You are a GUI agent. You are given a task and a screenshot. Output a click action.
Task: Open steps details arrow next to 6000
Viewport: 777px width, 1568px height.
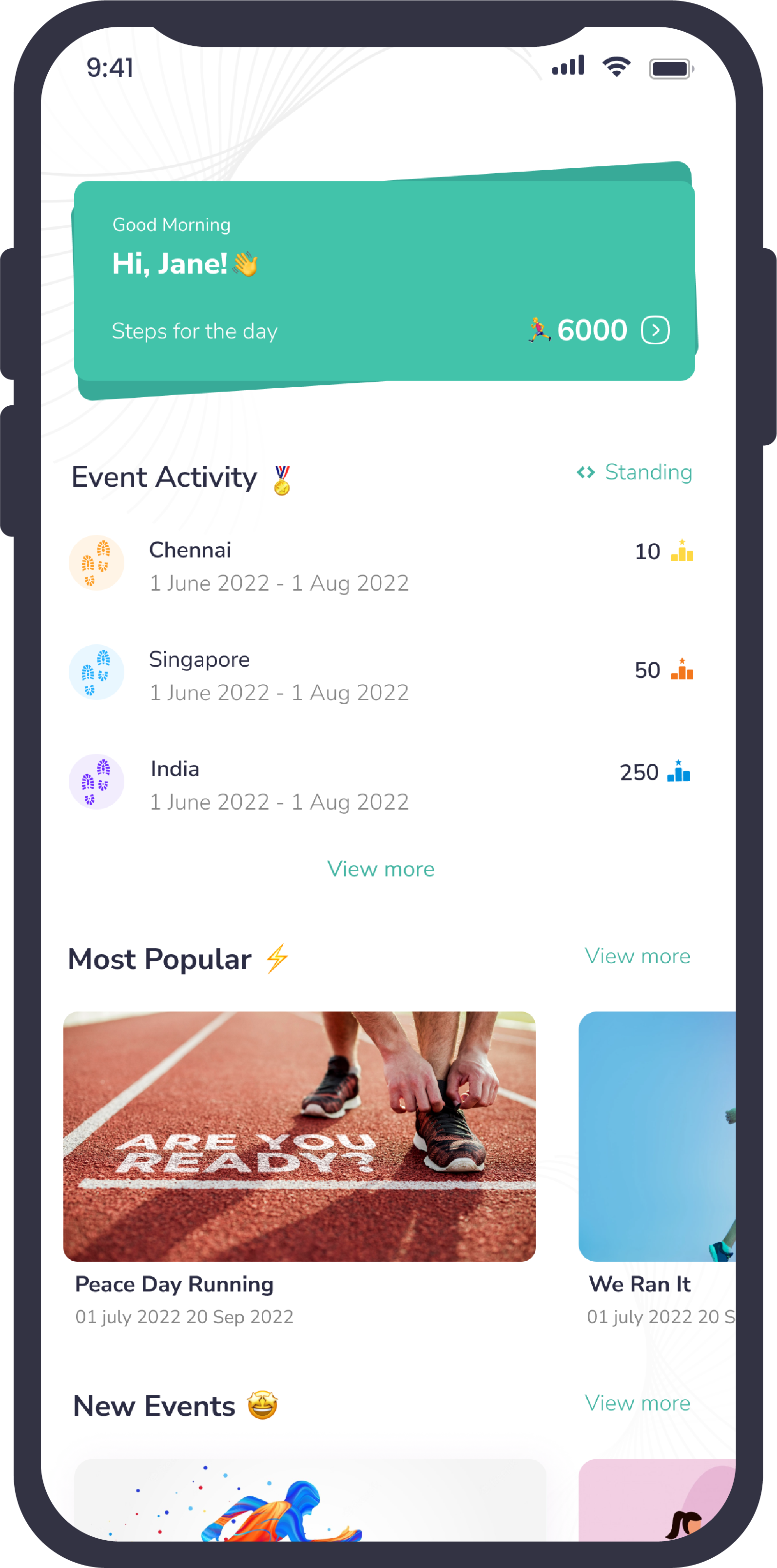coord(655,330)
